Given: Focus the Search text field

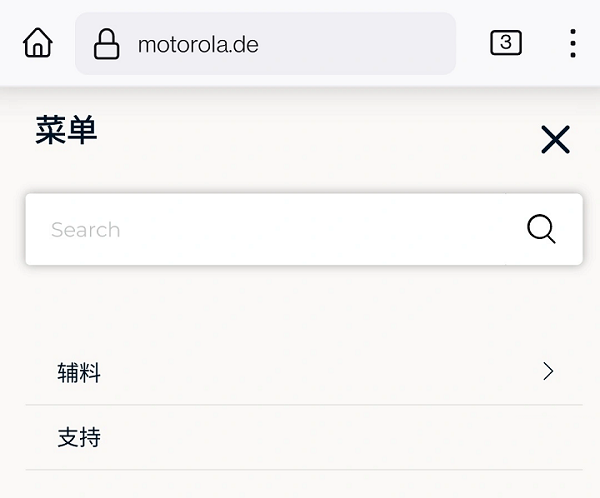Looking at the screenshot, I should [x=270, y=230].
